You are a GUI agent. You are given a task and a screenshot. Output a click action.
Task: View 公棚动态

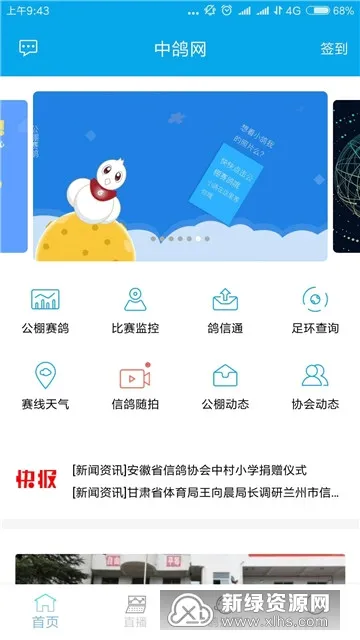click(x=225, y=386)
